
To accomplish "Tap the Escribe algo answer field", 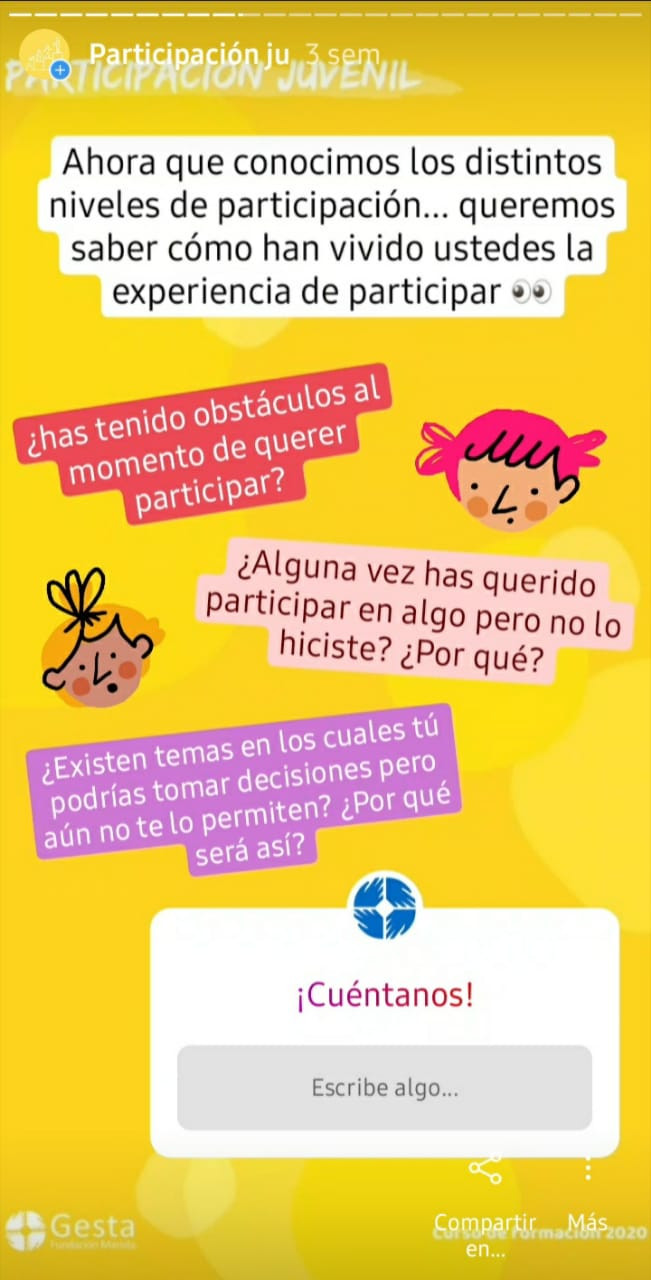I will [x=384, y=1088].
